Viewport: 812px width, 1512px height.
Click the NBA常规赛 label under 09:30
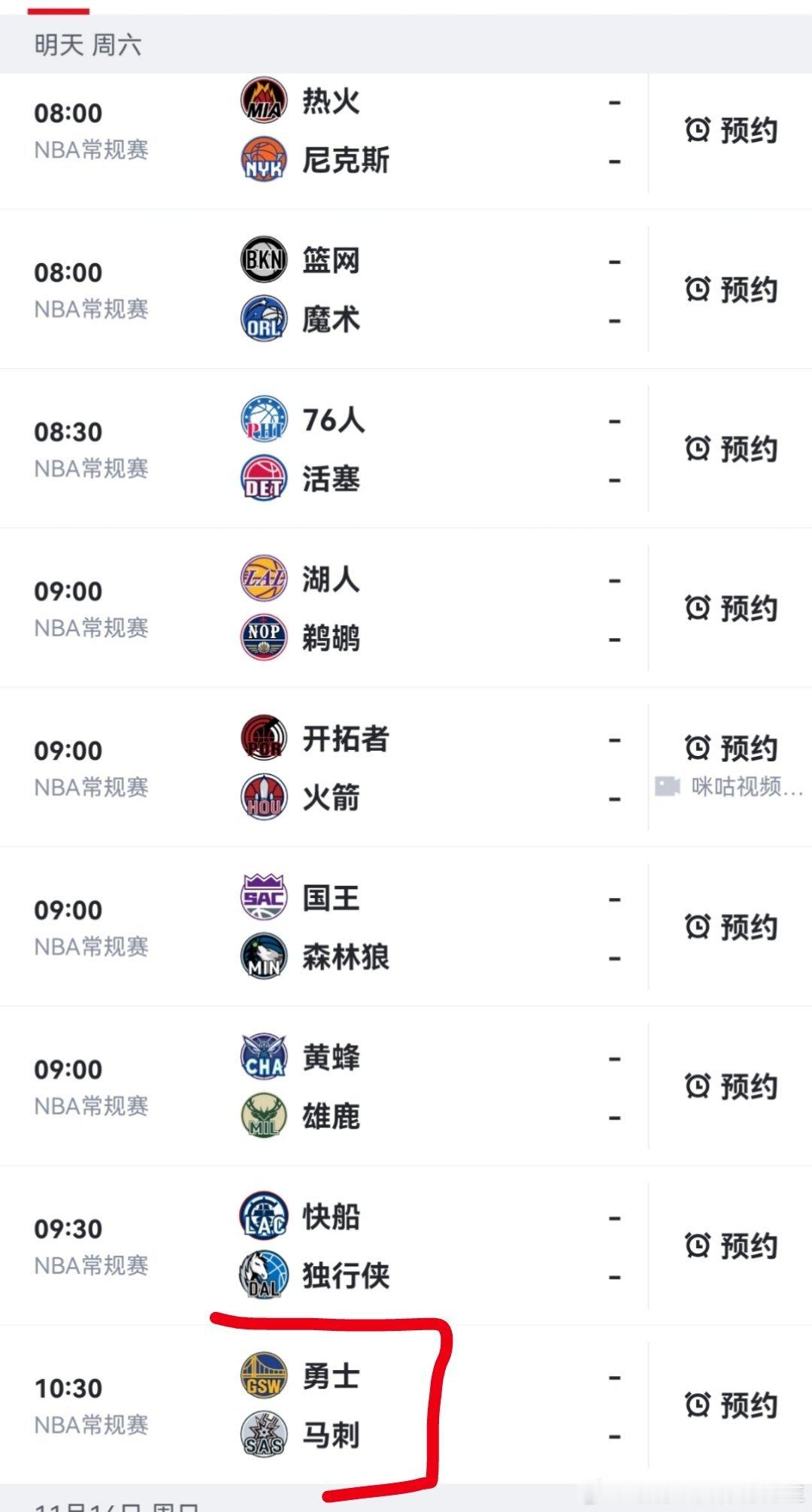[x=92, y=1266]
